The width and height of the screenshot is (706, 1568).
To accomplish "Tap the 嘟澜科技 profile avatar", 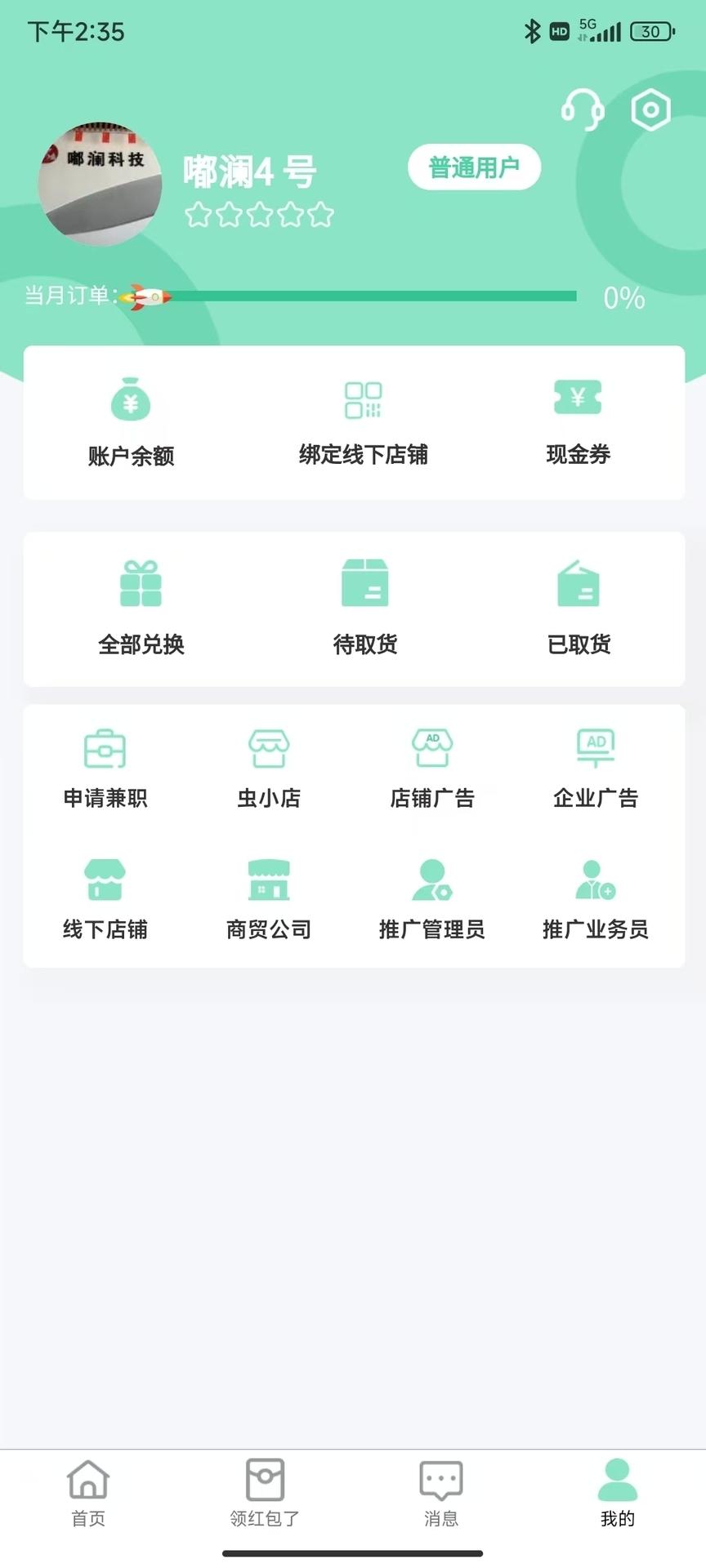I will click(x=100, y=184).
